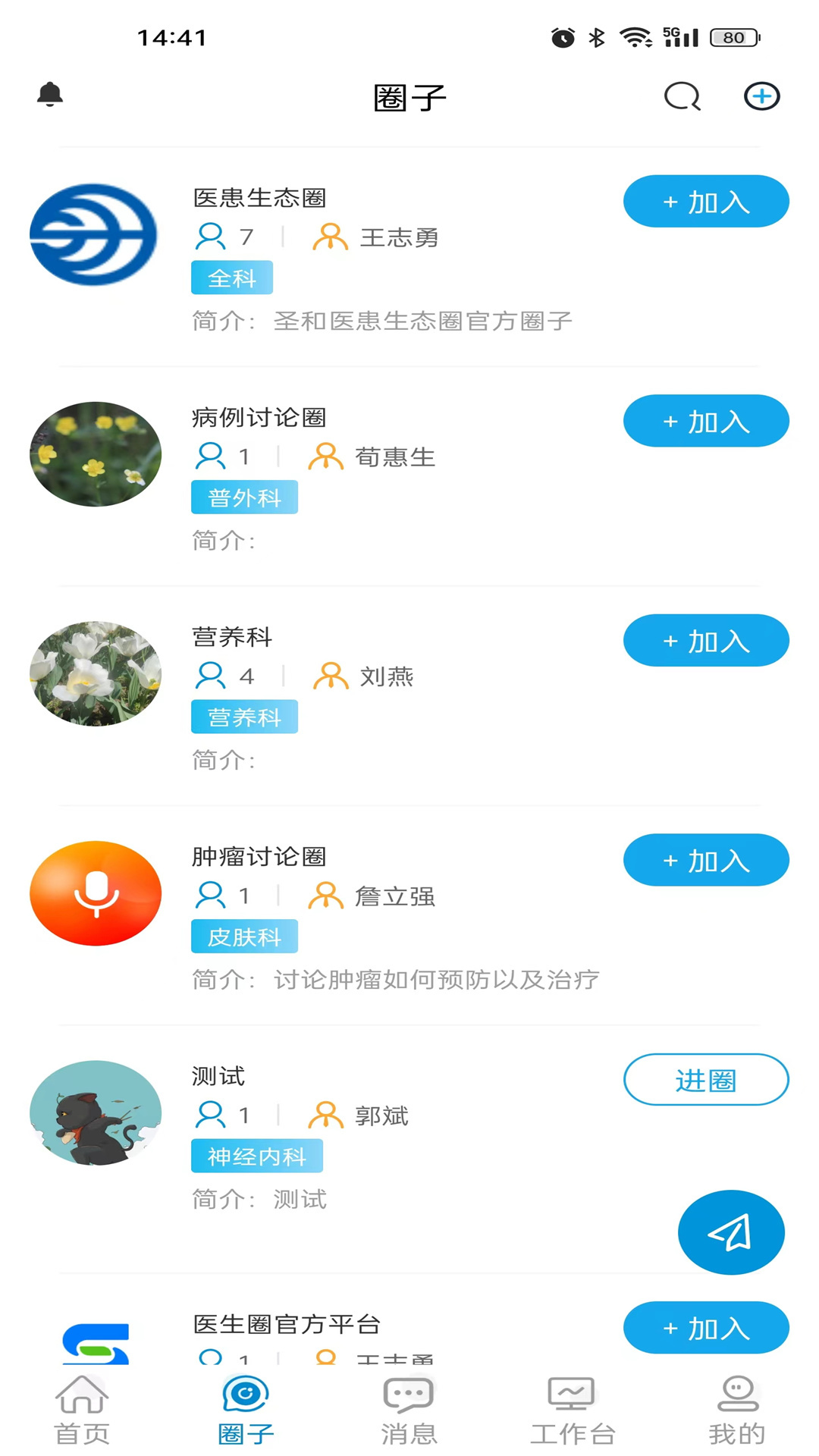Open the search icon in the top bar

coord(681,96)
